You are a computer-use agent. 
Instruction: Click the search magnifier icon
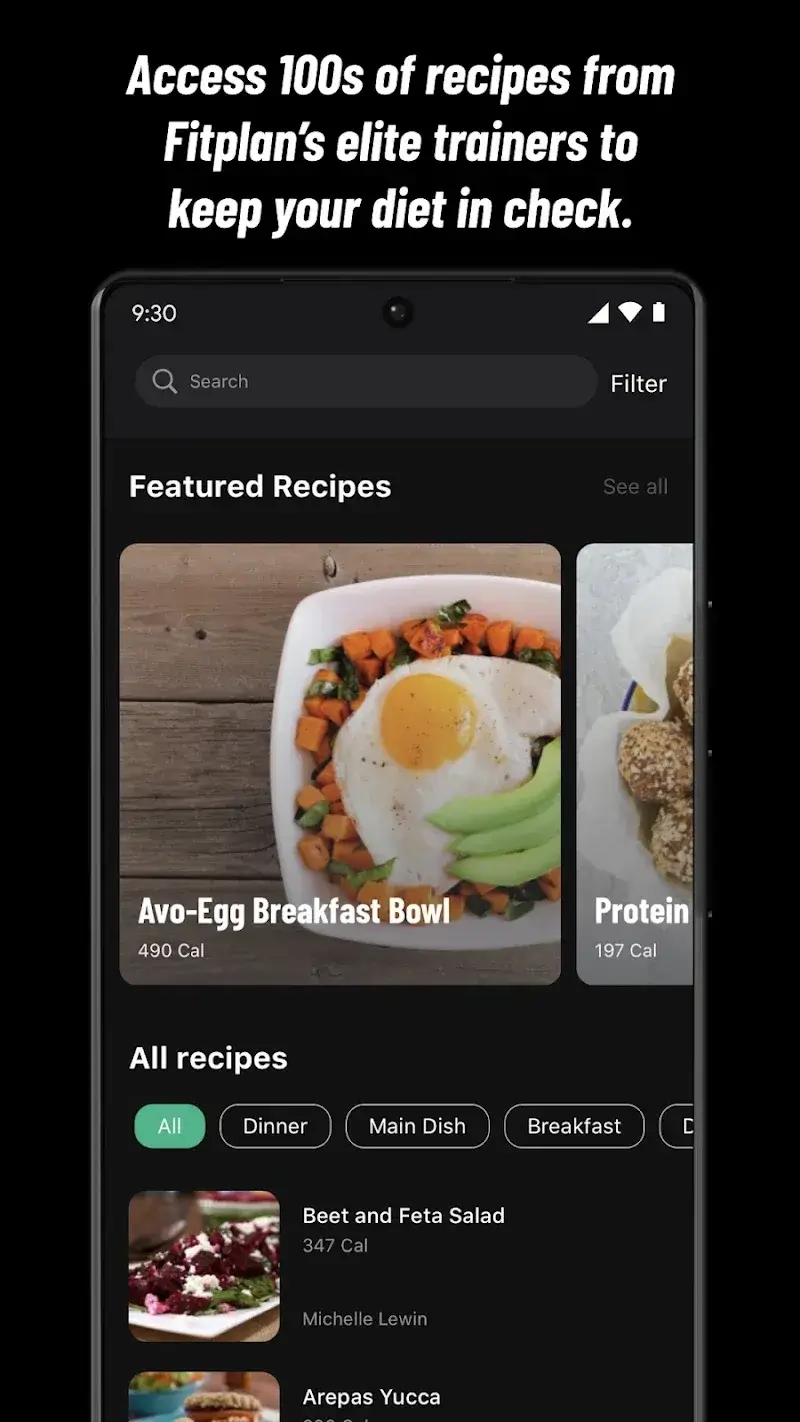pos(163,381)
